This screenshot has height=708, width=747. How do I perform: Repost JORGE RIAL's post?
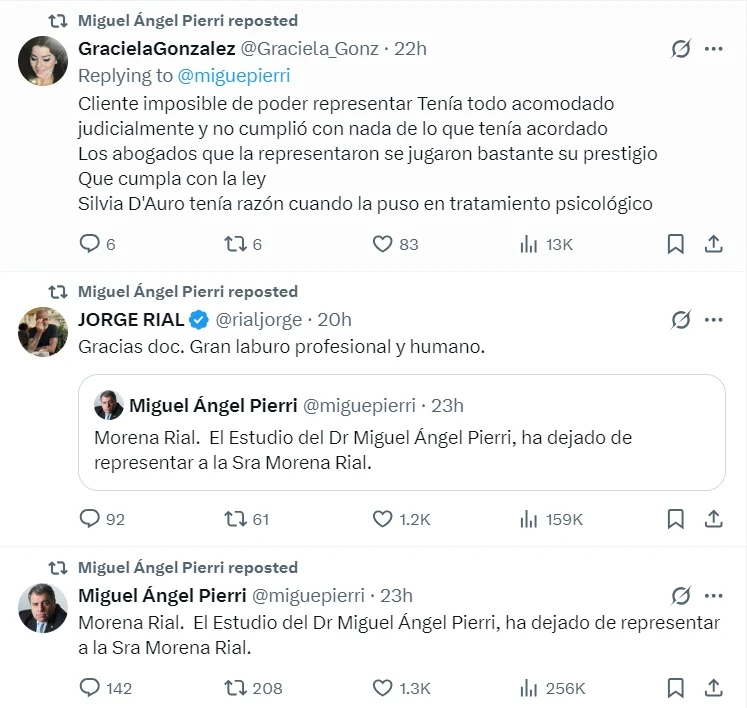[x=235, y=519]
